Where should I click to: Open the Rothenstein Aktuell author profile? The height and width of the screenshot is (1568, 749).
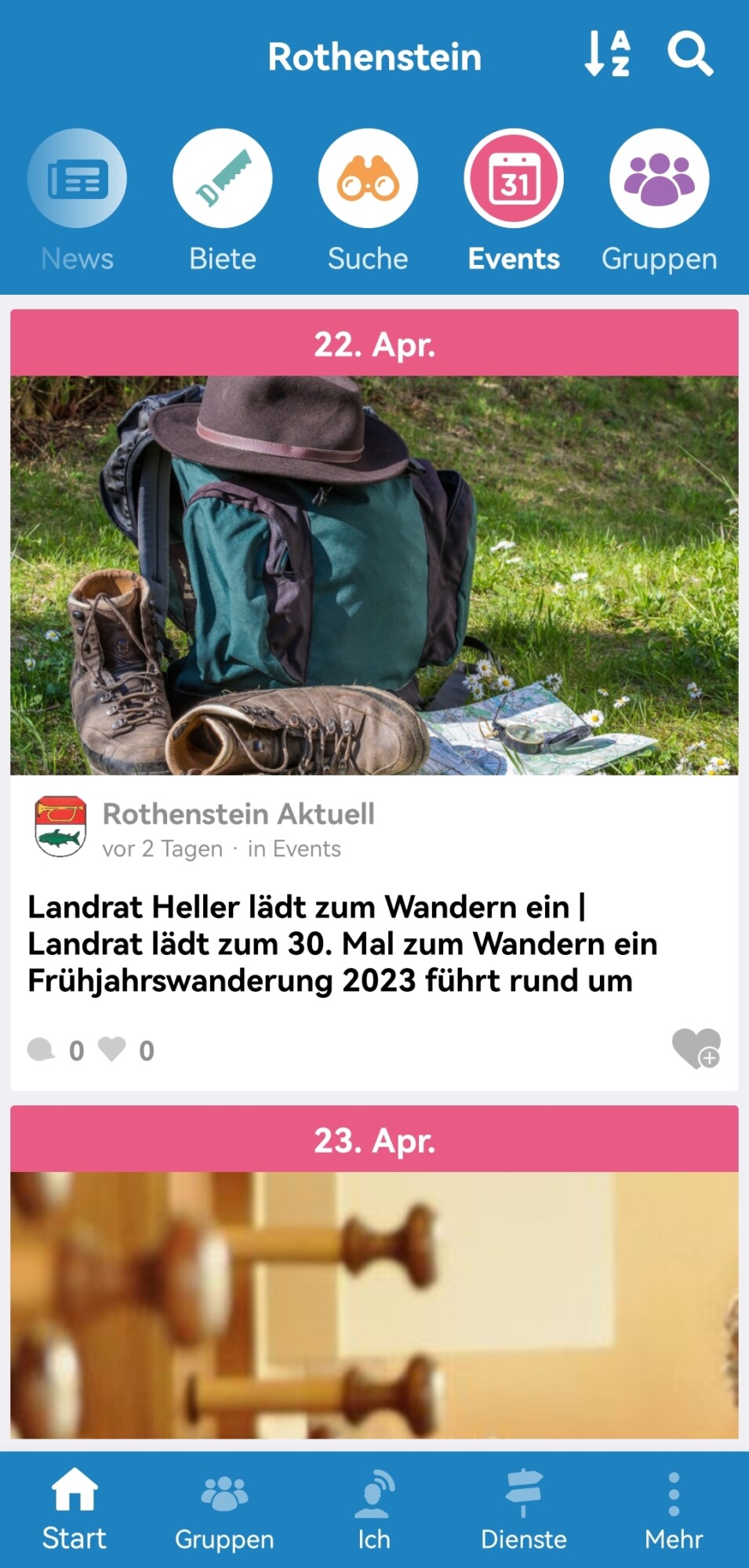[238, 814]
